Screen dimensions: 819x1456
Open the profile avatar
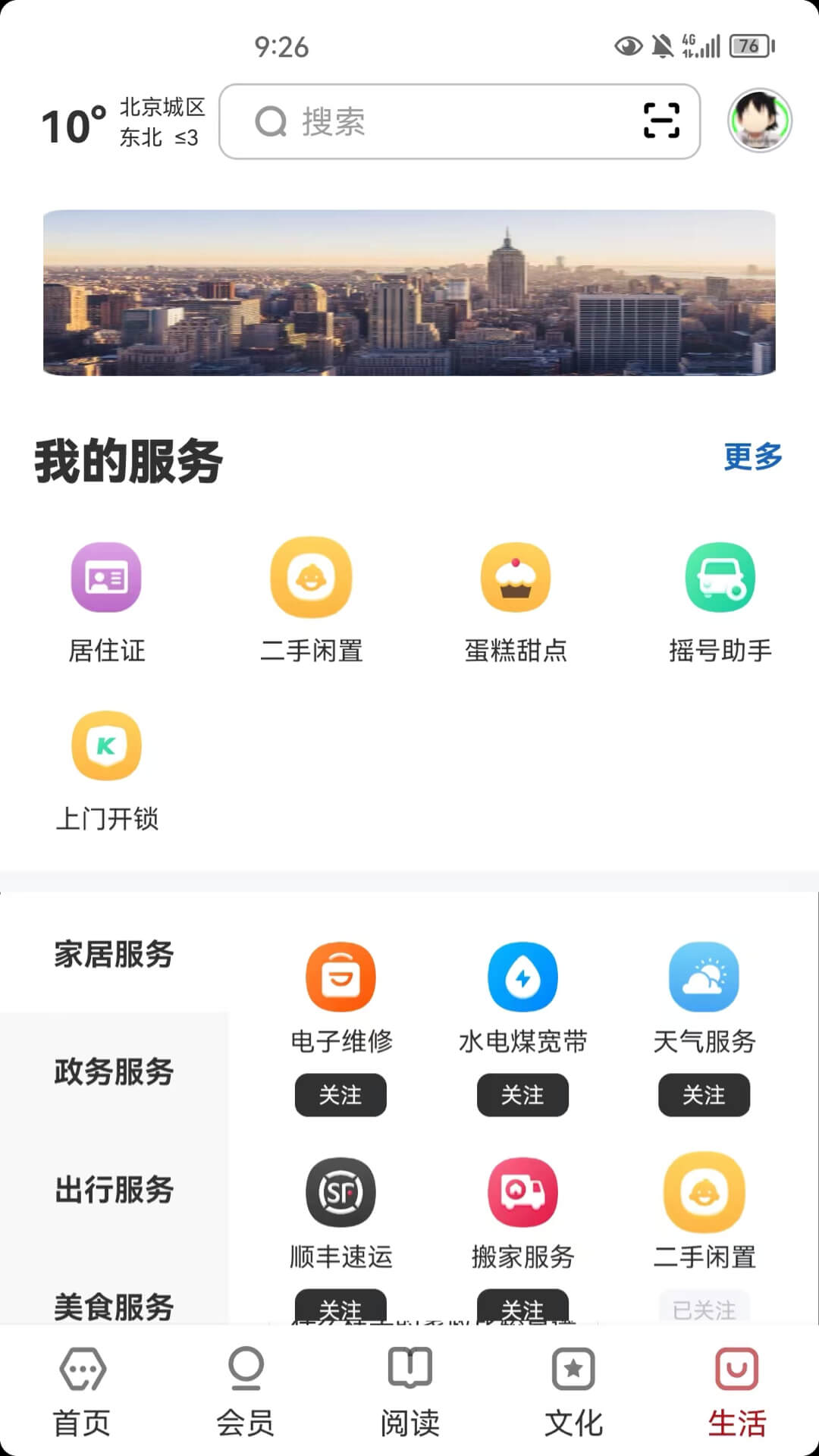pos(759,121)
